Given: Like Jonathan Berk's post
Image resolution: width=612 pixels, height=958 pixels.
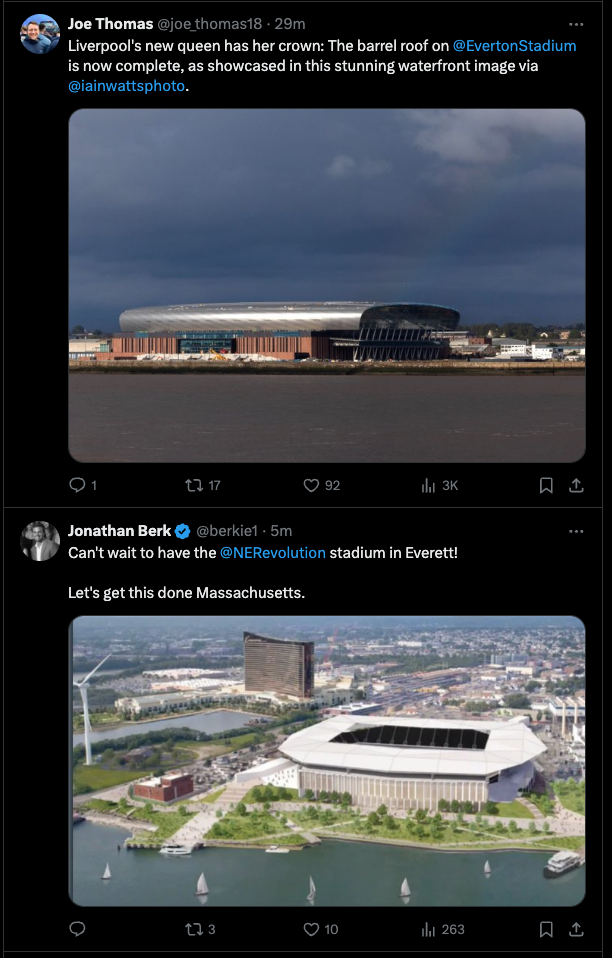Looking at the screenshot, I should (312, 929).
